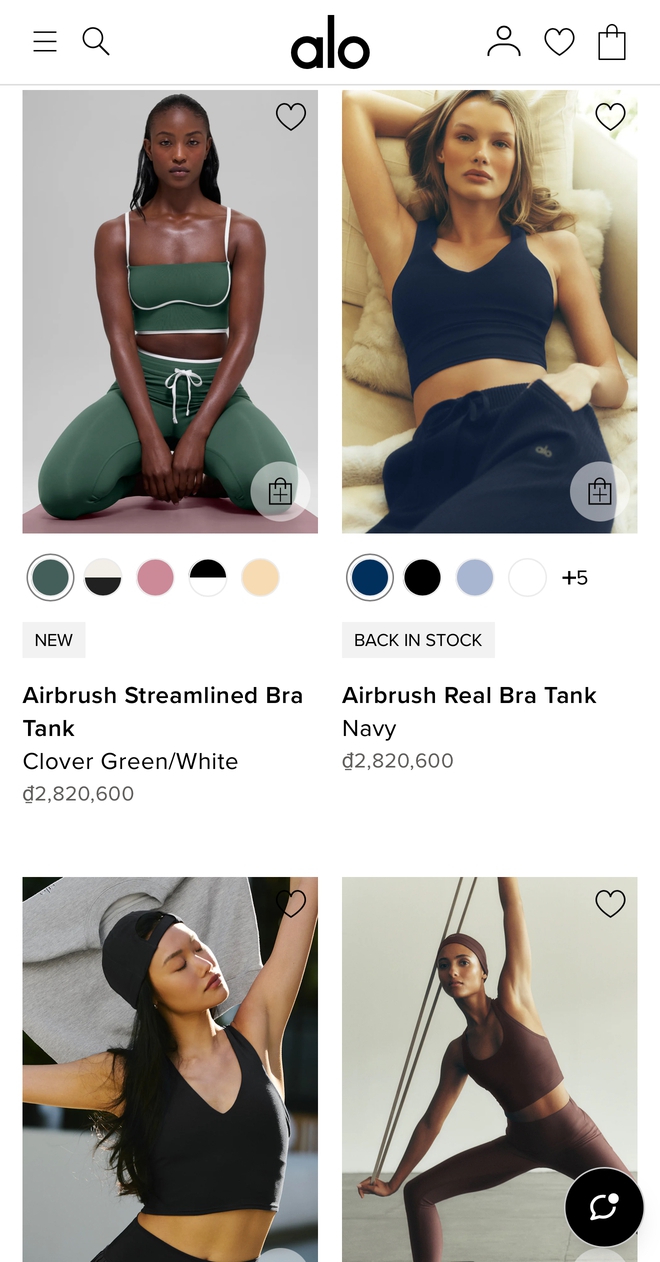Open the wishlist heart in header
Viewport: 660px width, 1262px height.
559,42
